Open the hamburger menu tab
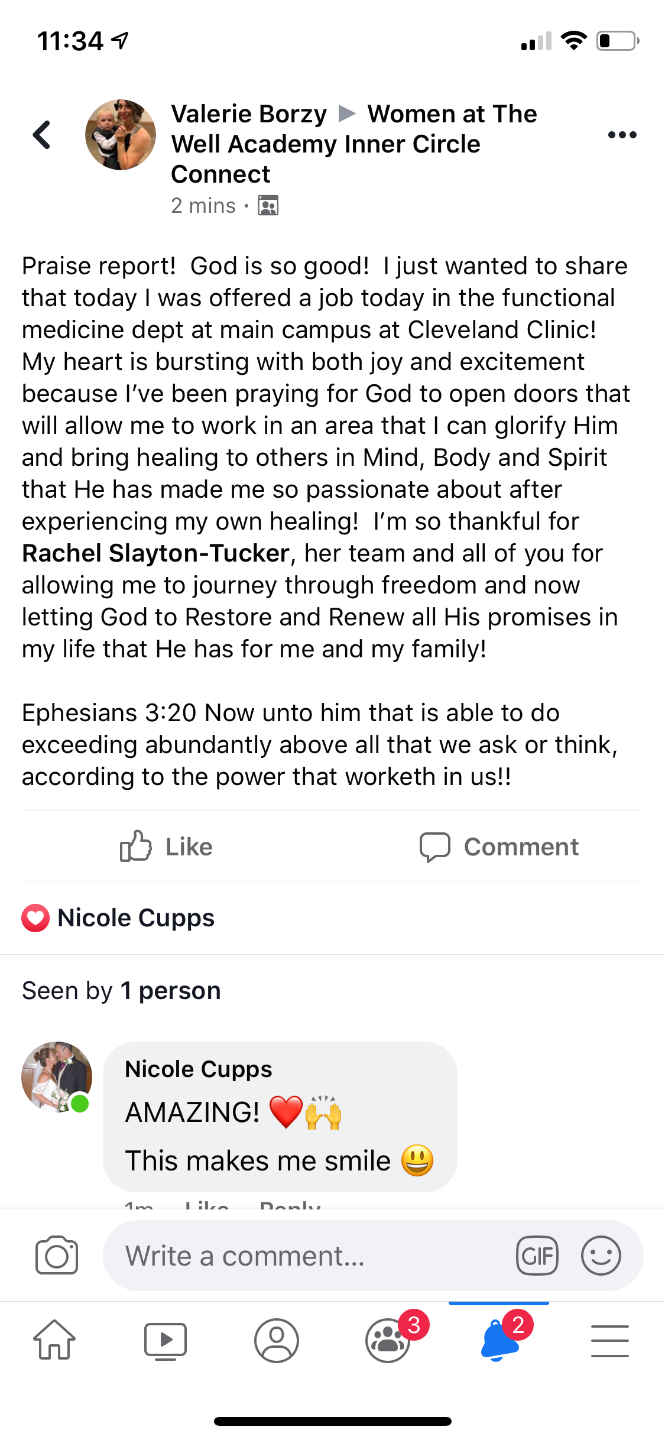665x1440 pixels. tap(609, 1340)
